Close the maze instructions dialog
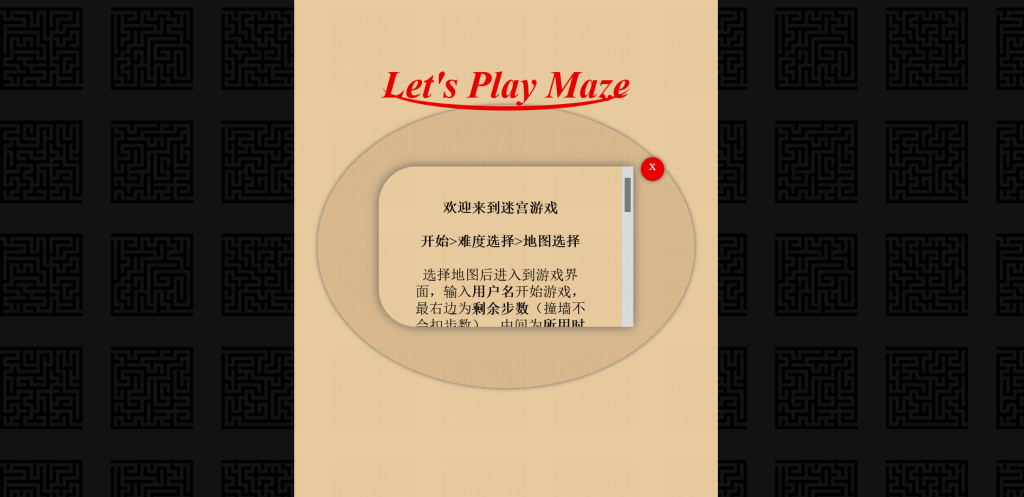 652,168
